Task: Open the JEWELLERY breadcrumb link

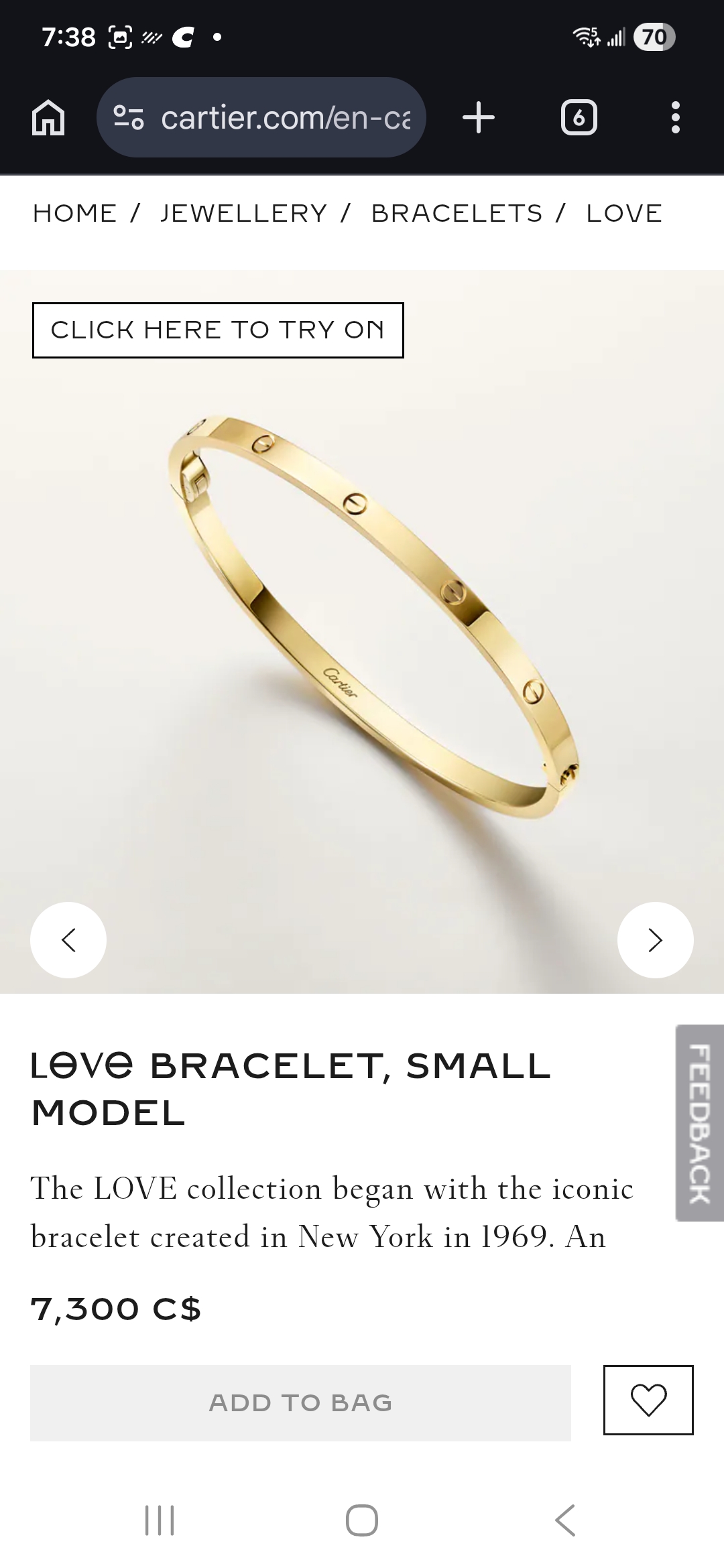Action: click(x=243, y=213)
